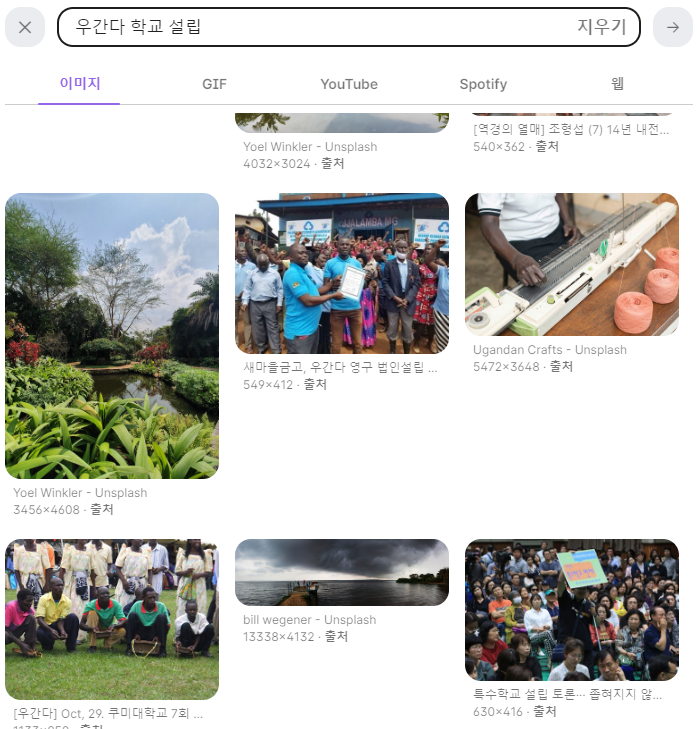This screenshot has height=729, width=697.
Task: Open 출처 link for the 549×412 image
Action: [315, 384]
